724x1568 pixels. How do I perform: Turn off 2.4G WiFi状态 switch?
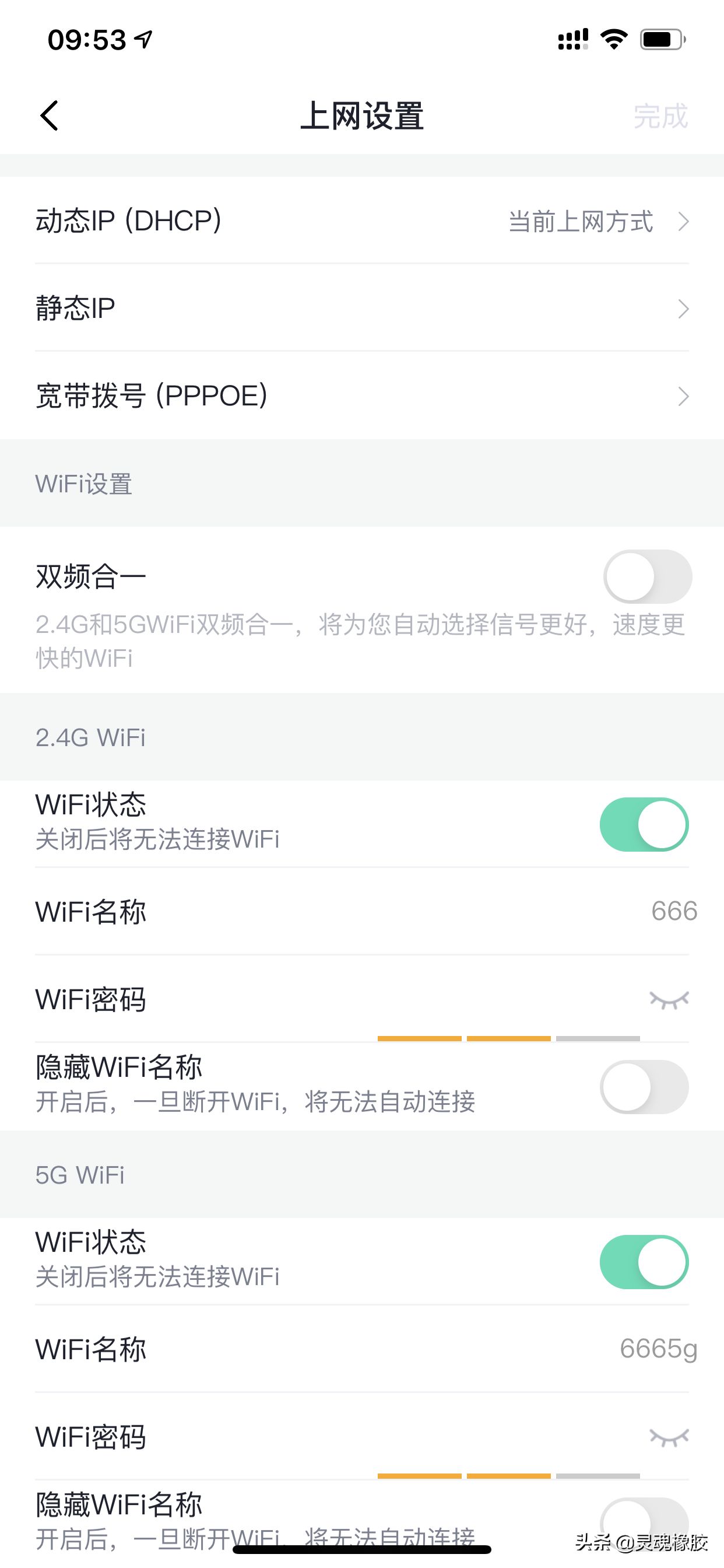[644, 824]
